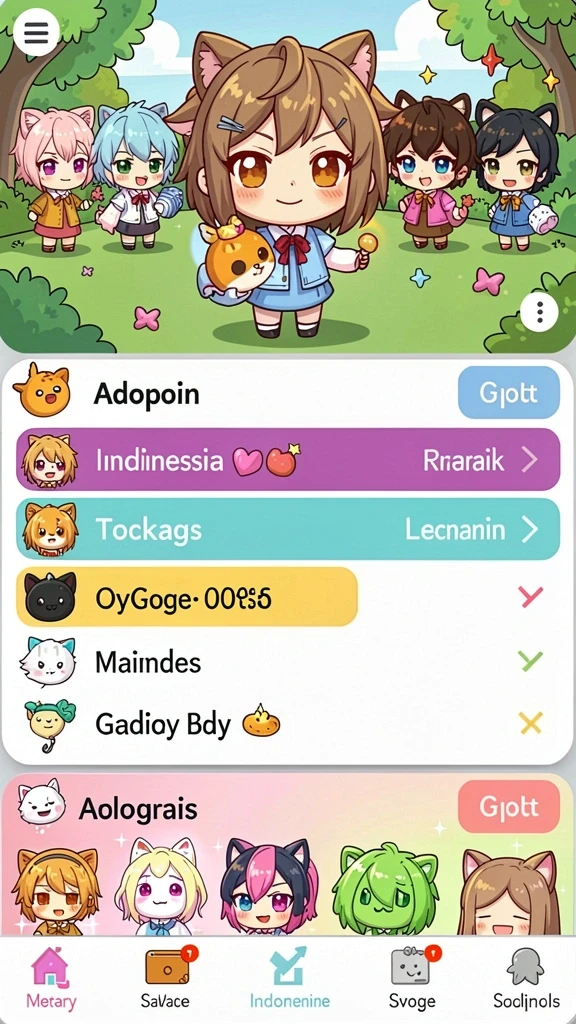Screen dimensions: 576x1024
Task: Switch to the Indonenine tab
Action: 289,979
